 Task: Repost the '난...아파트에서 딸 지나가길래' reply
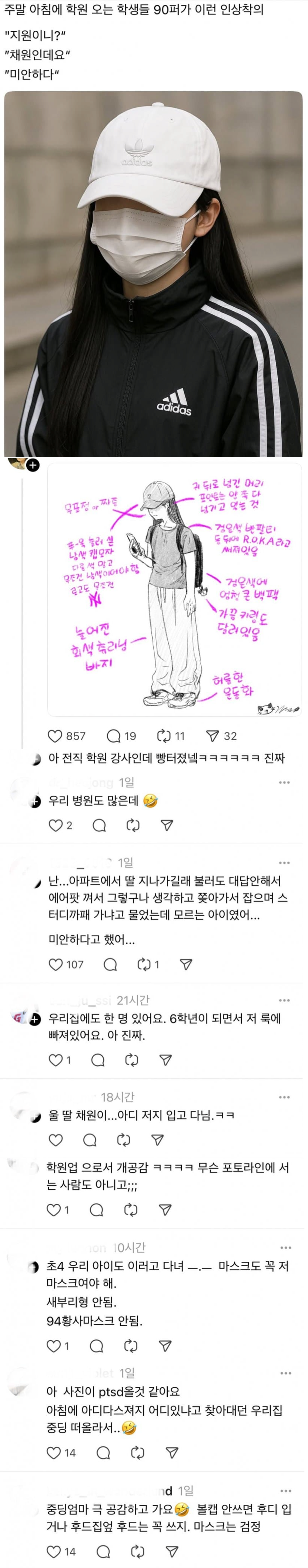[144, 964]
